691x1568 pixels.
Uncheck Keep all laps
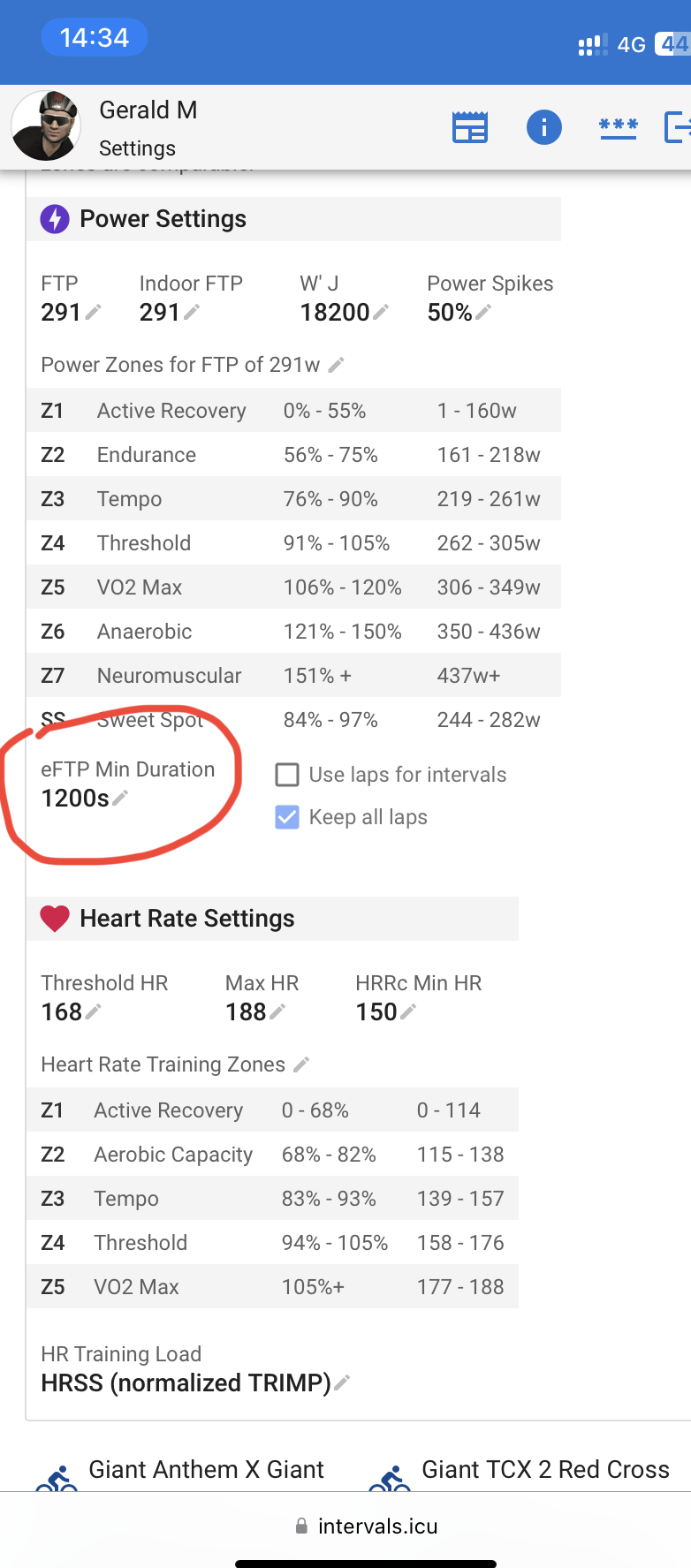click(287, 817)
